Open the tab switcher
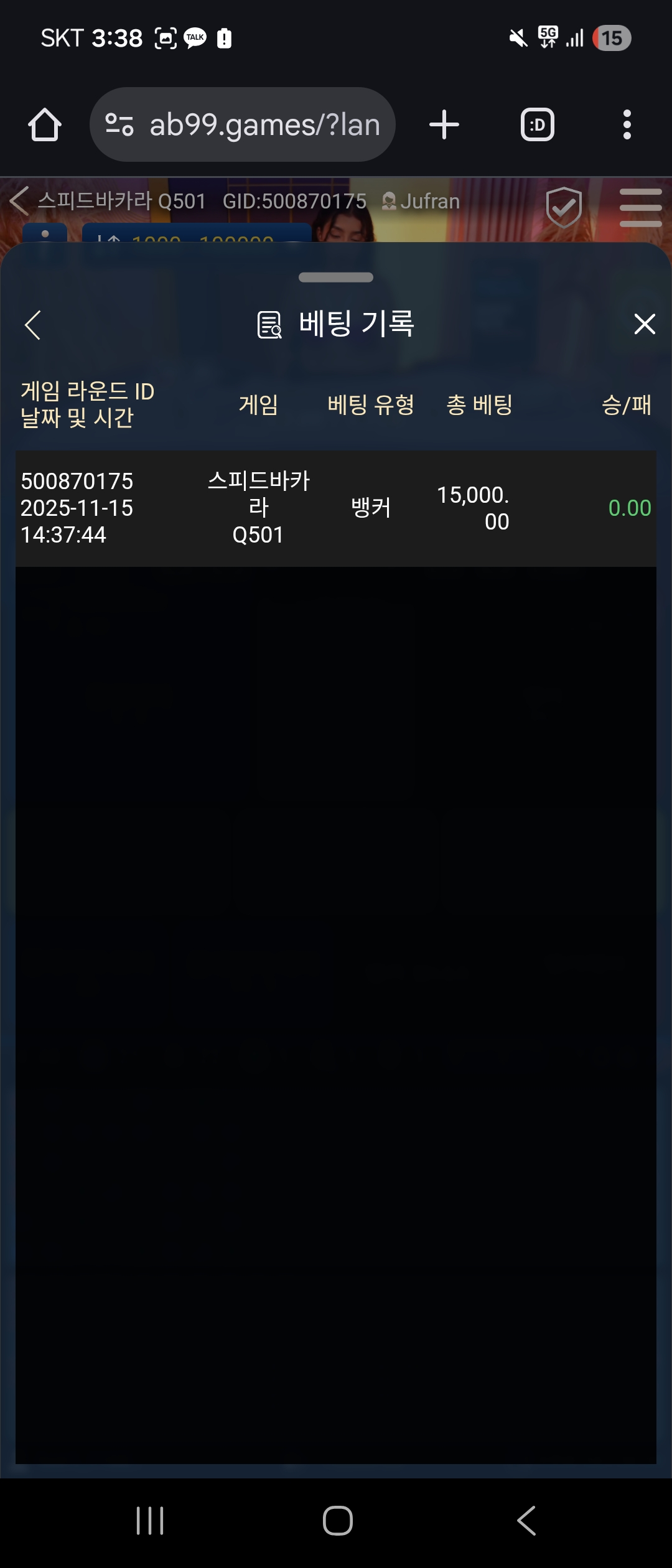Screen dimensions: 672x1568 [537, 125]
